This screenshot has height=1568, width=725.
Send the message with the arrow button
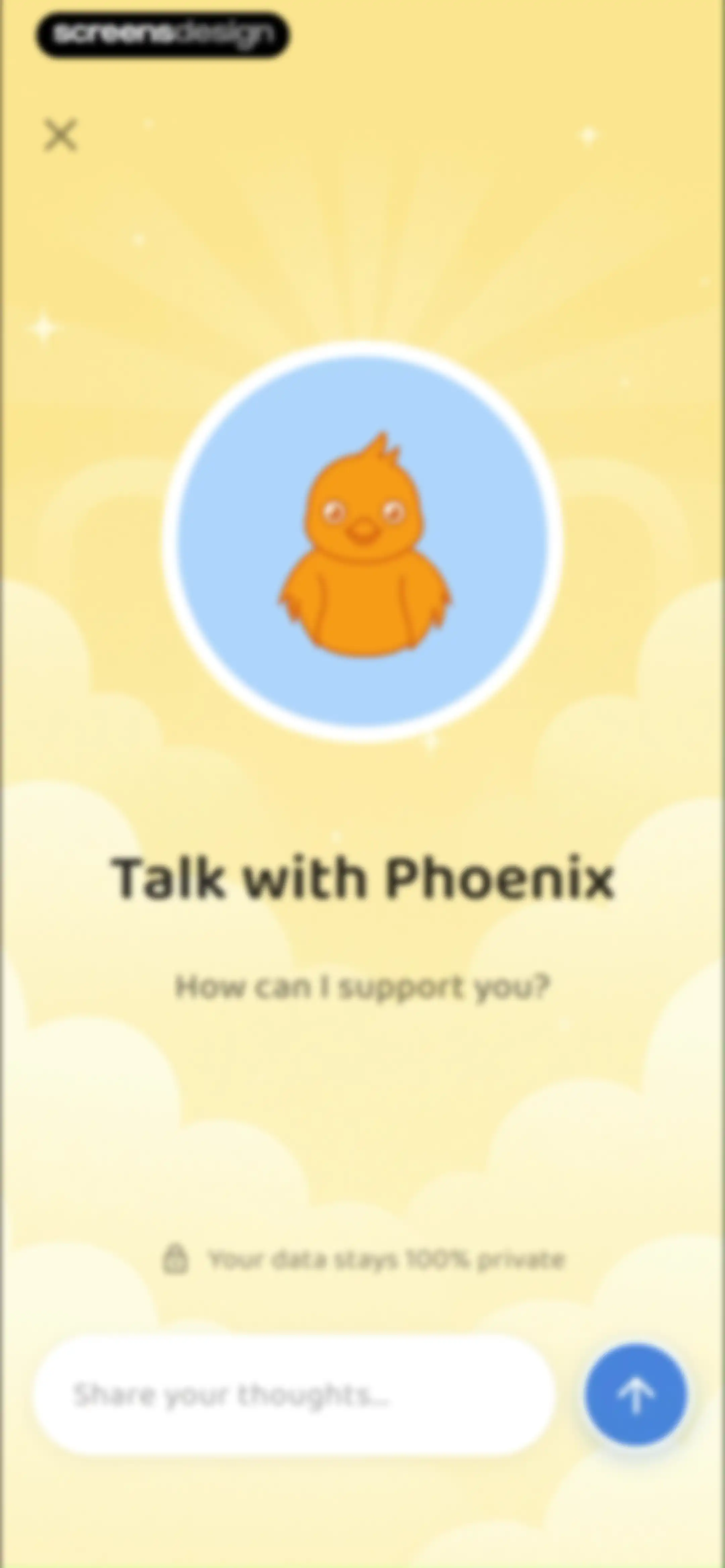[x=635, y=1394]
